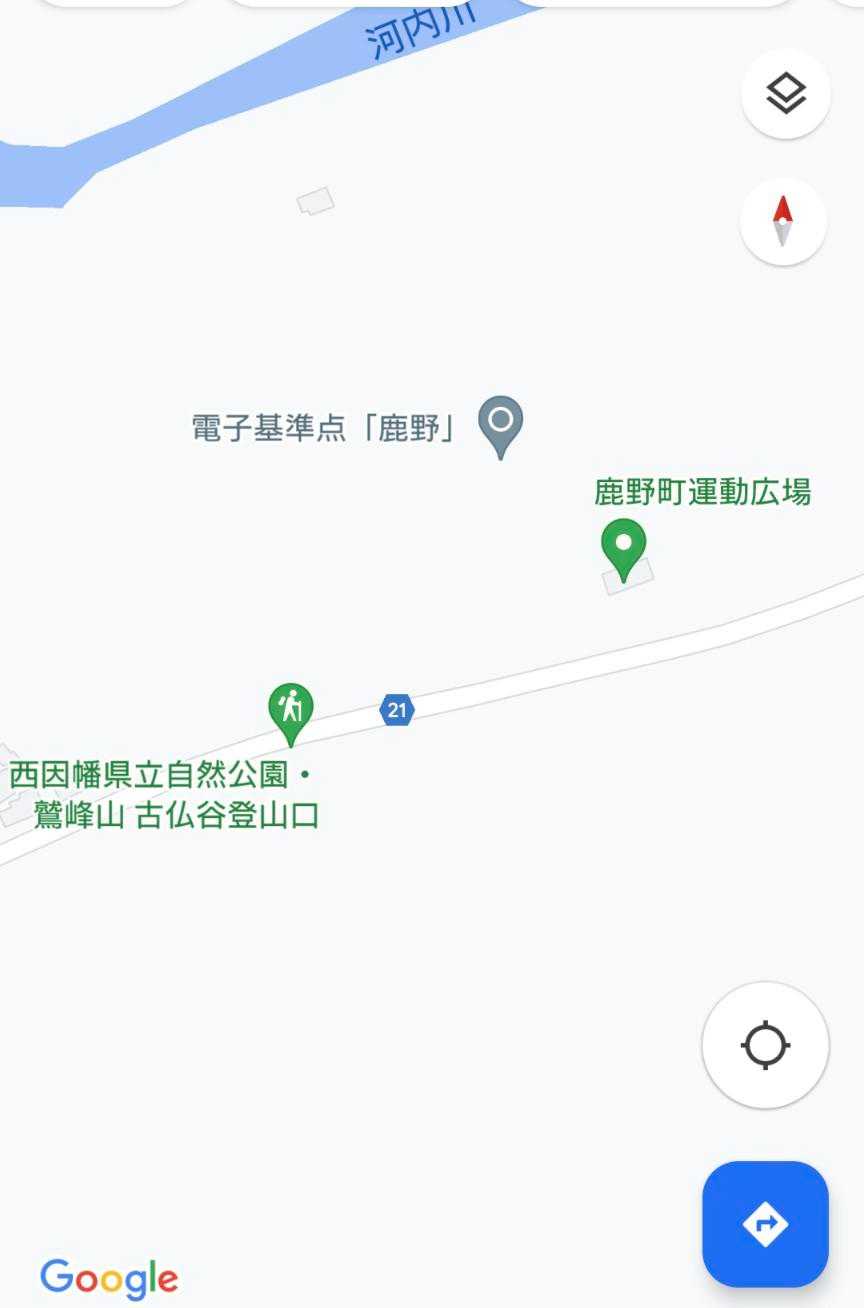Image resolution: width=864 pixels, height=1308 pixels.
Task: Open the map layers selector
Action: (785, 94)
